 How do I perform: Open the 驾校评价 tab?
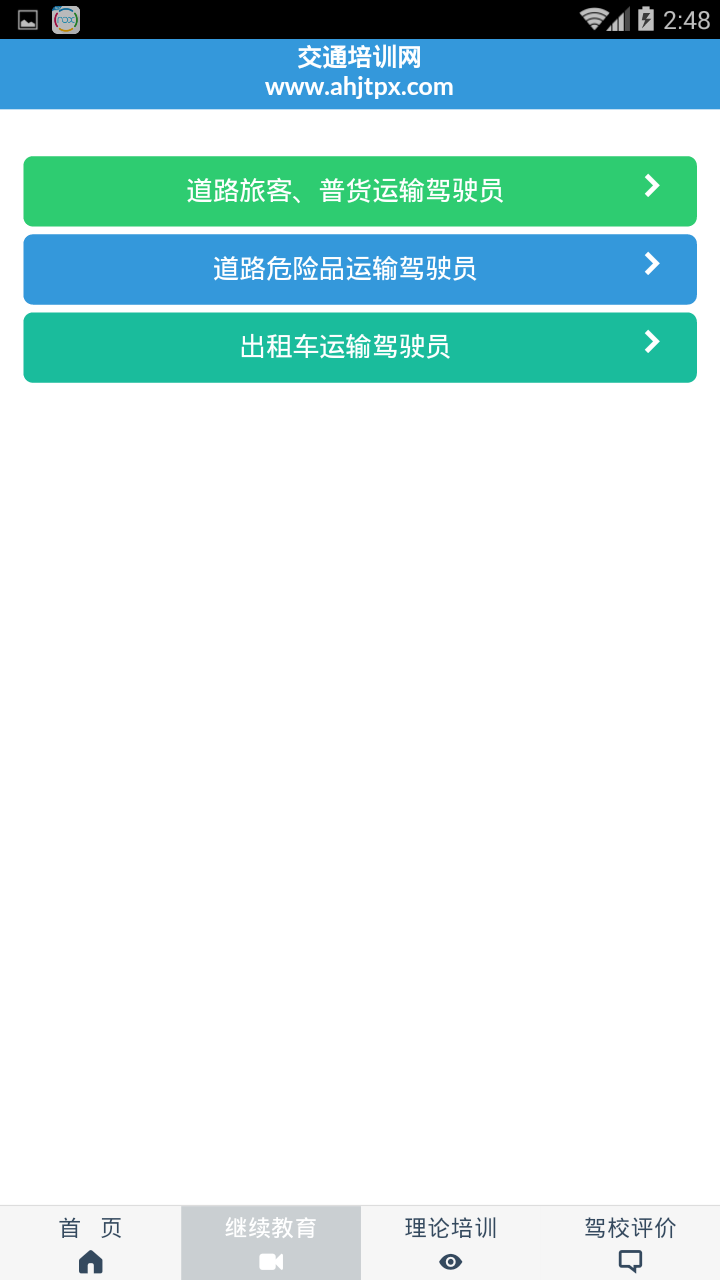click(630, 1243)
